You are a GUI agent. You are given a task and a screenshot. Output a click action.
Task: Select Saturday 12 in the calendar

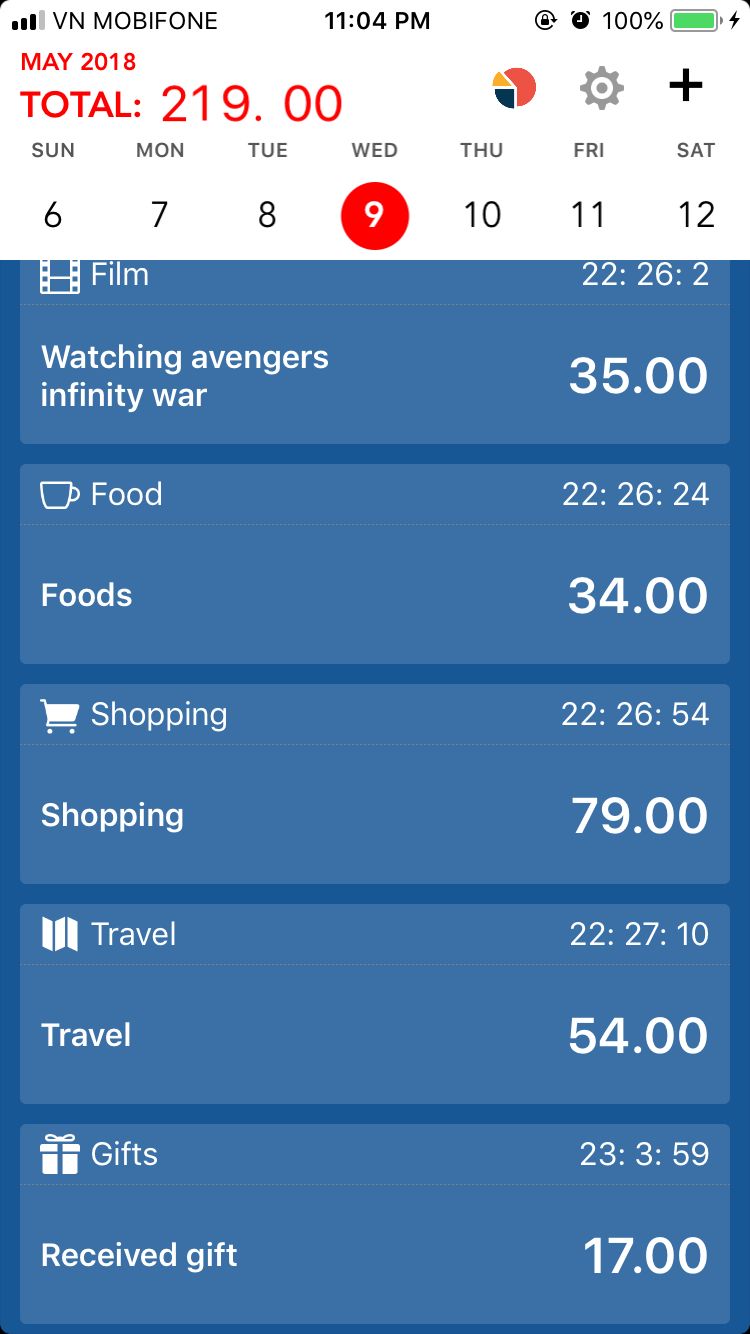696,215
